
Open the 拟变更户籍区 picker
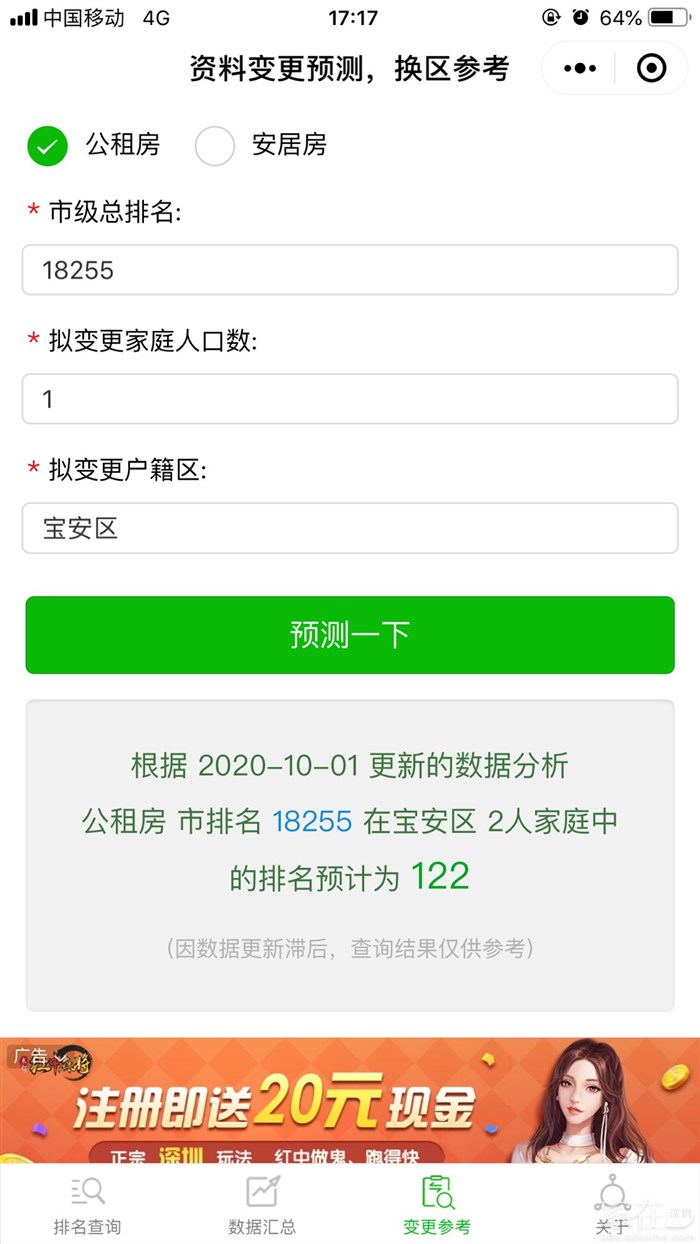(x=350, y=528)
